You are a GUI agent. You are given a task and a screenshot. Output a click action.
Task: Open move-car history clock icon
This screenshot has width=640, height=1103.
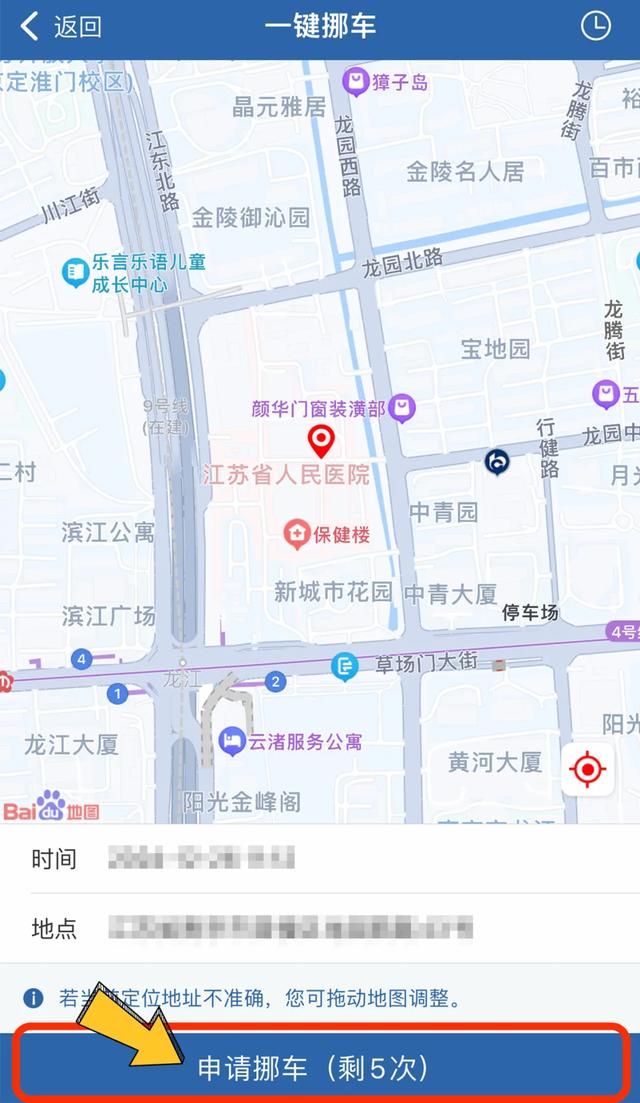(595, 27)
